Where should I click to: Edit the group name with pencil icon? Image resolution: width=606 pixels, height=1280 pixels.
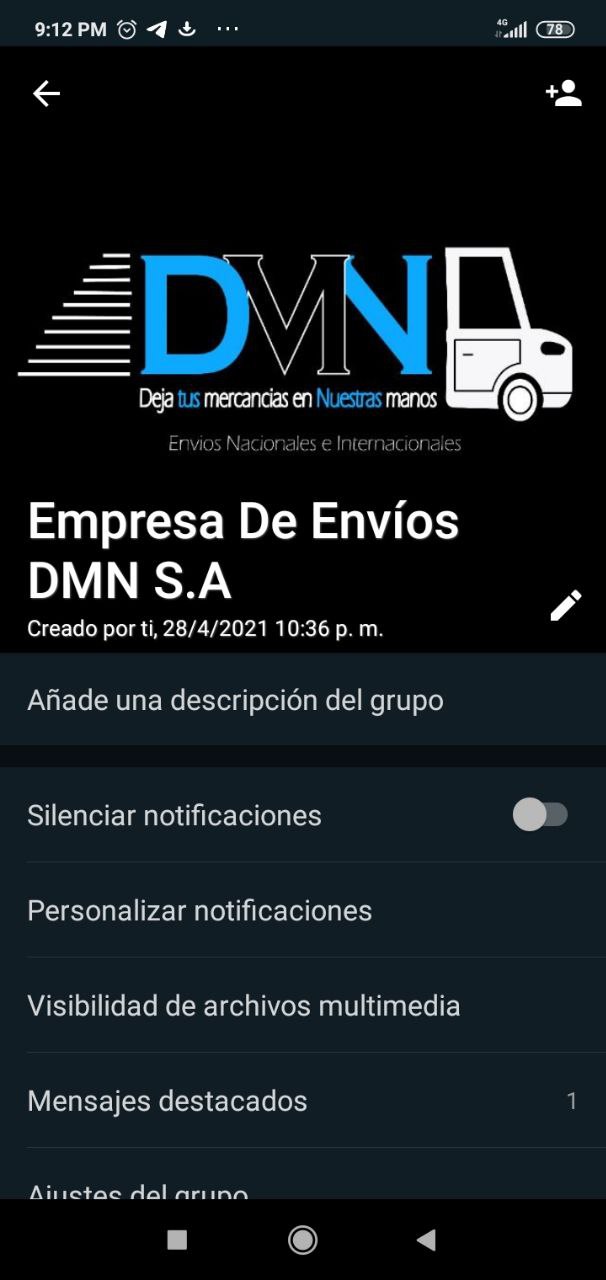point(565,605)
